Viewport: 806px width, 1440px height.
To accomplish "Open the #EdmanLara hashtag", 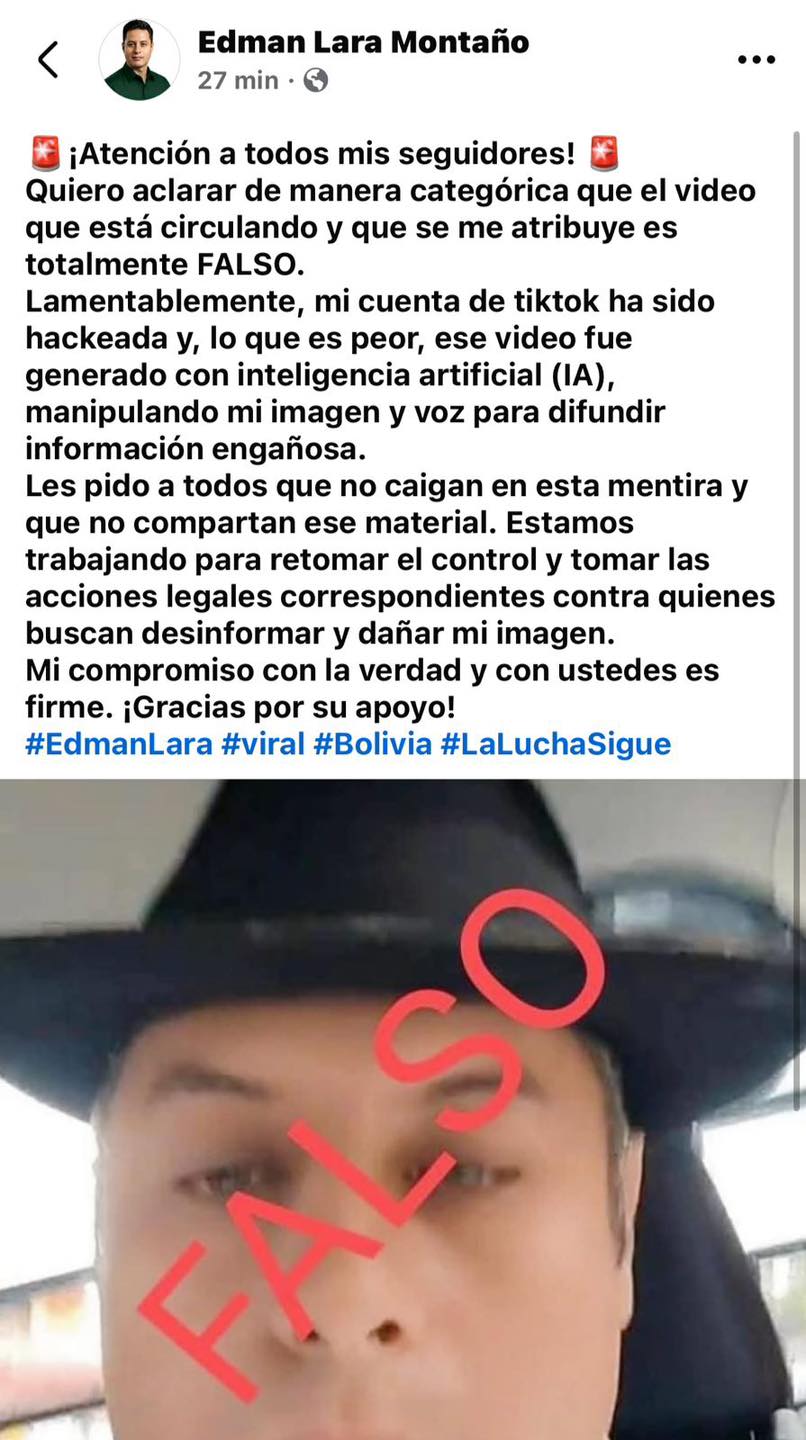I will click(x=117, y=744).
